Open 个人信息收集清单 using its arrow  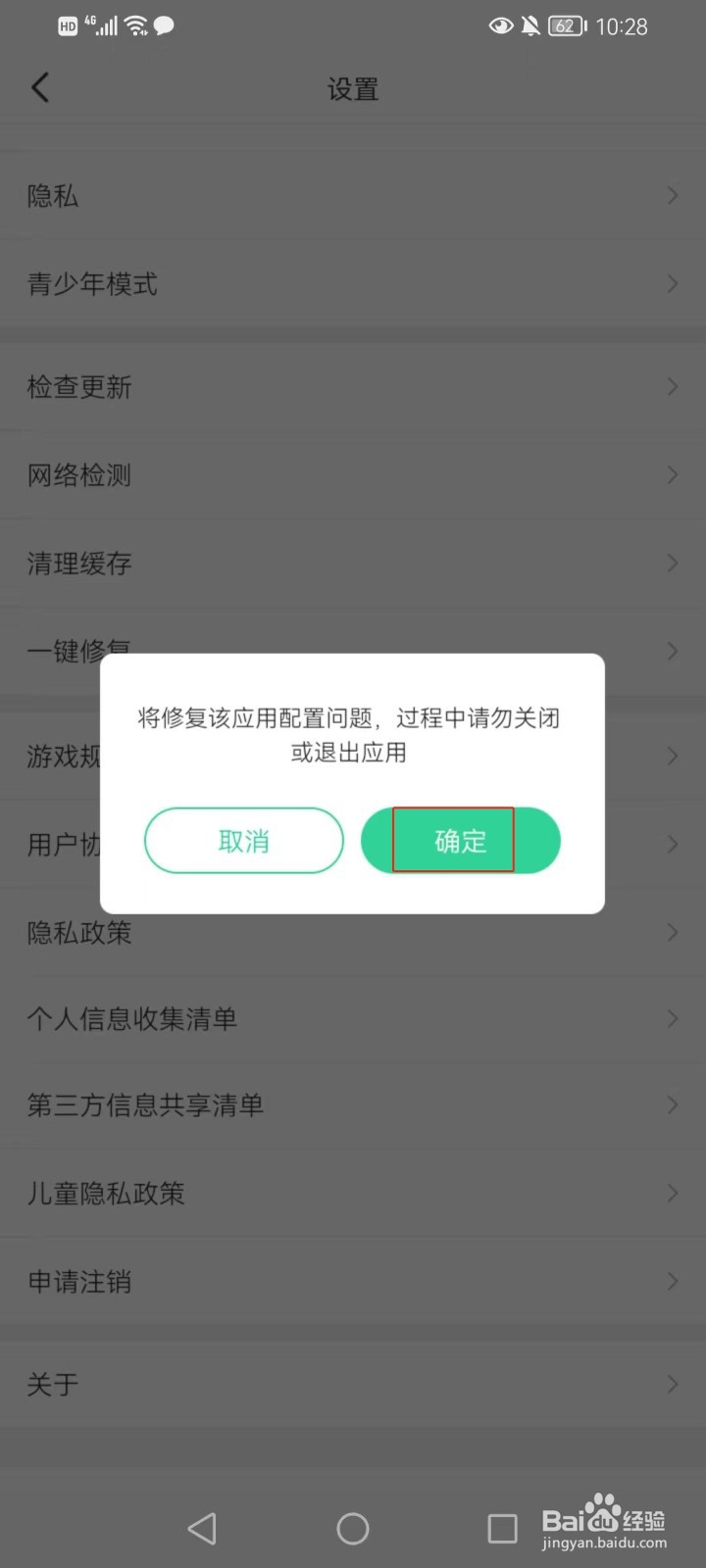[x=672, y=1019]
